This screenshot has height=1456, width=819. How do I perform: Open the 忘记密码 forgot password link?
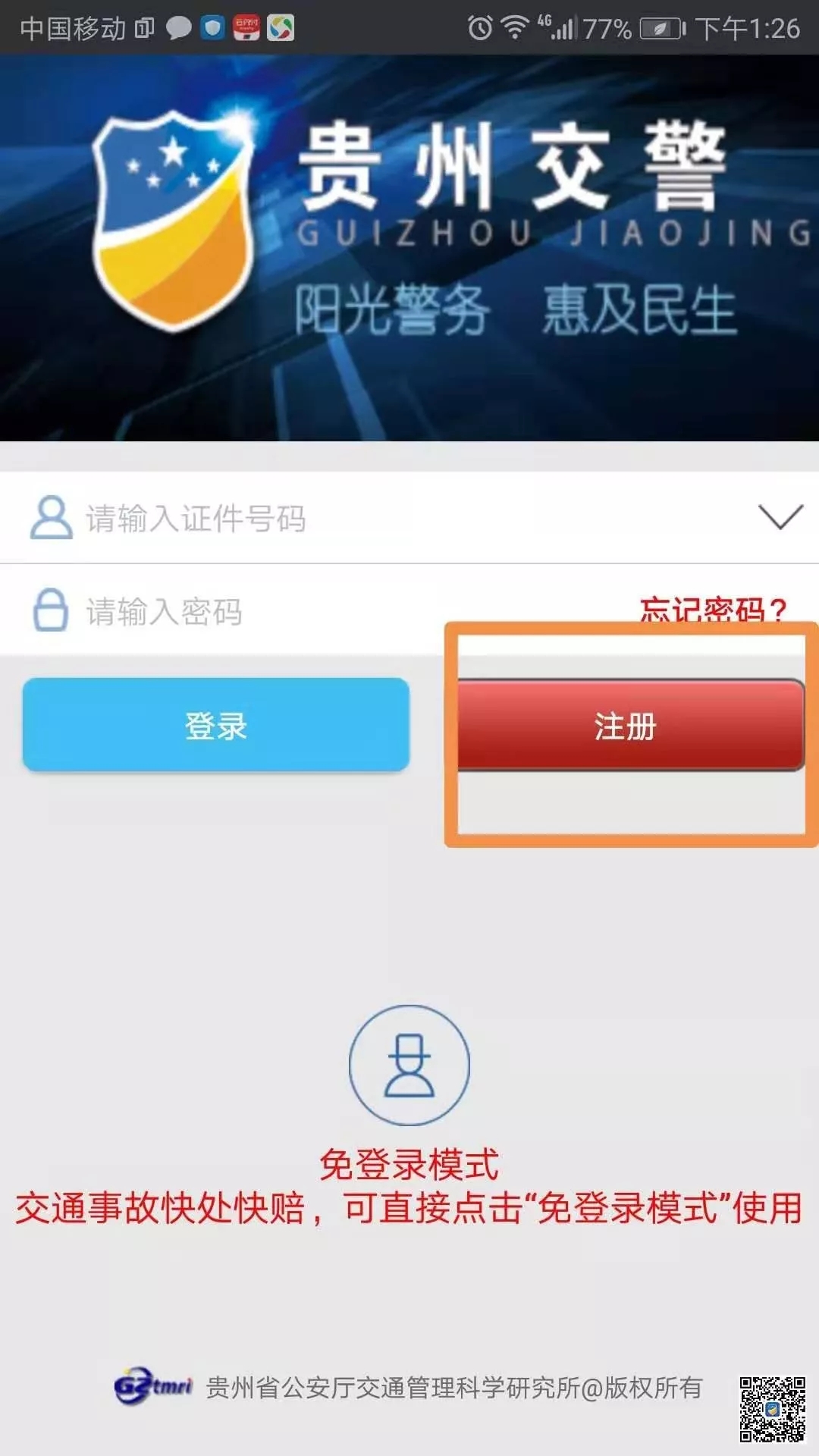tap(713, 610)
